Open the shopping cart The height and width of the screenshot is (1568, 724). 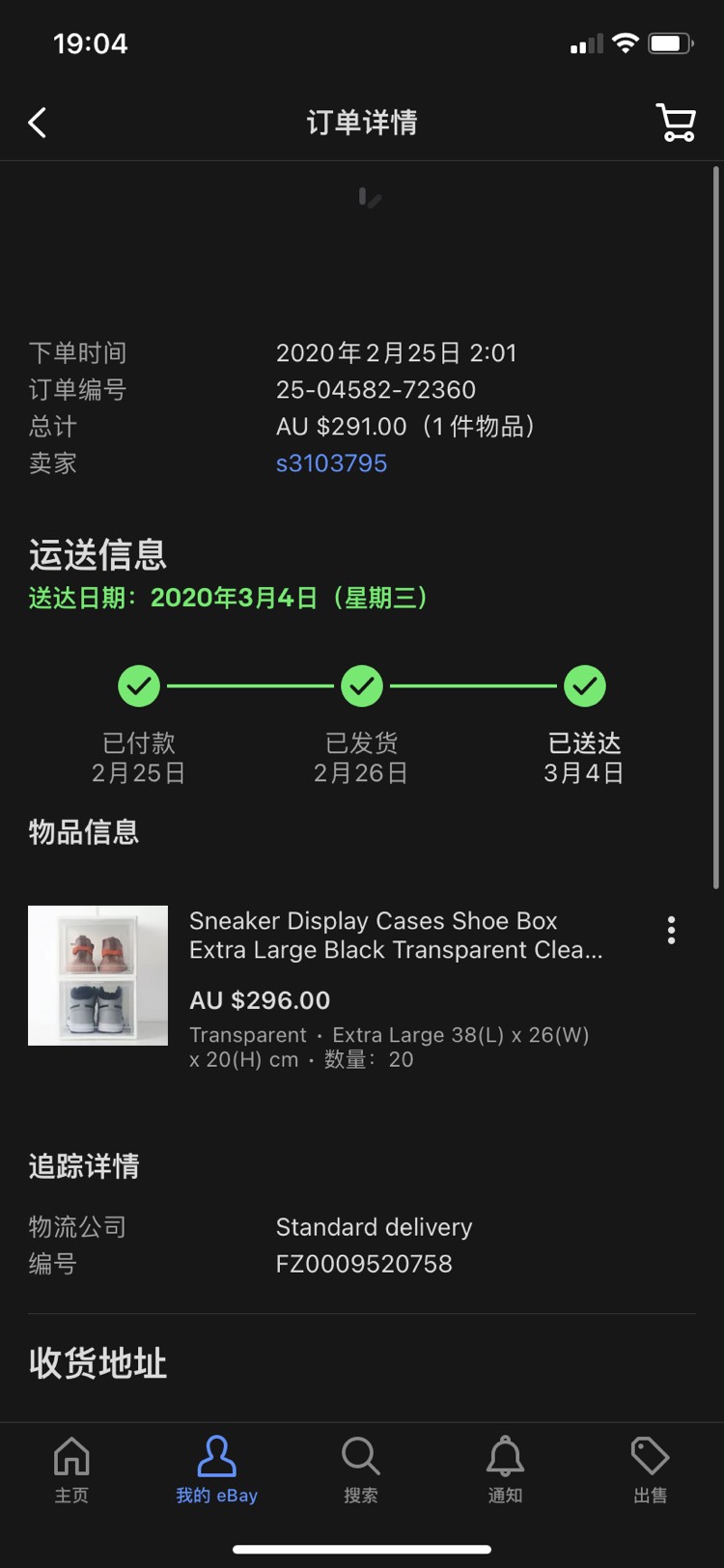tap(676, 123)
